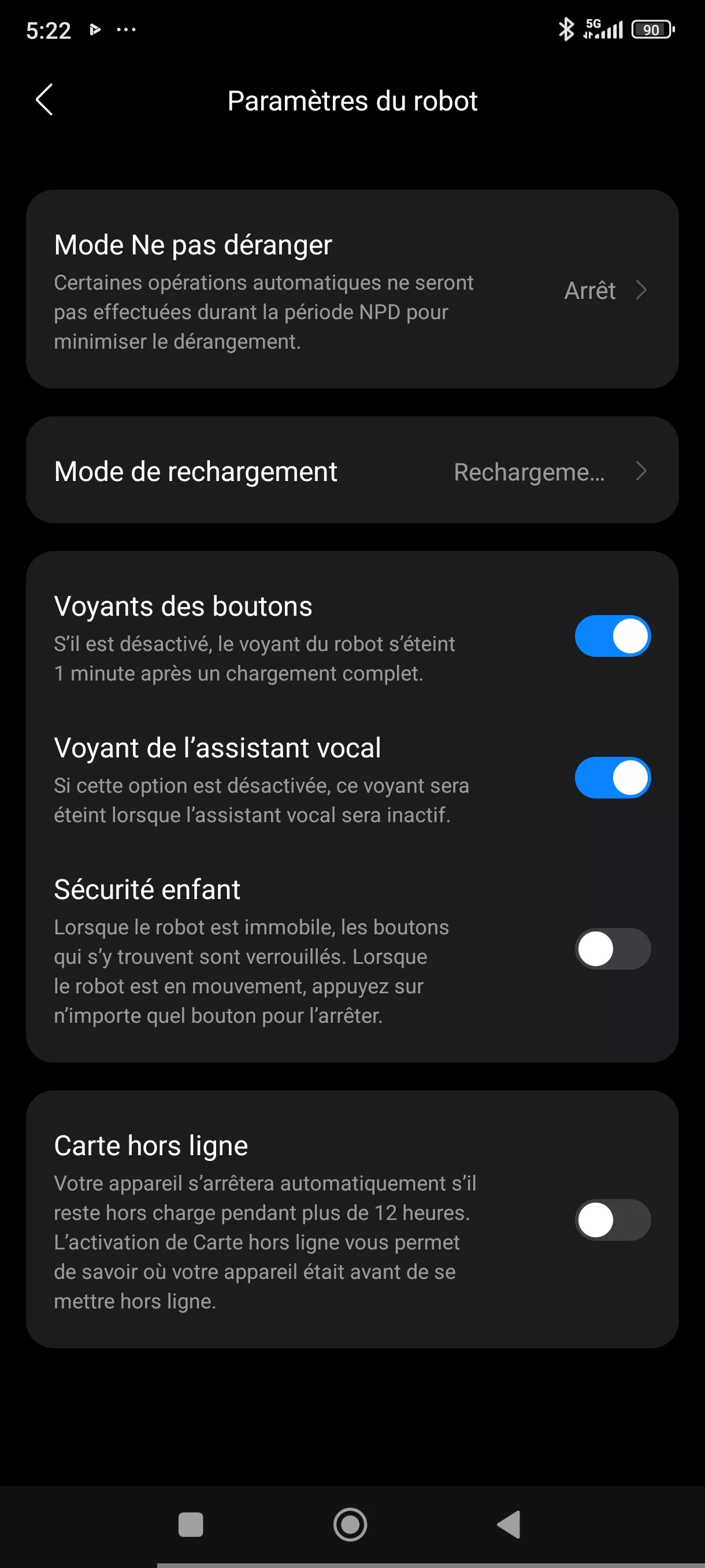Turn off Voyant de l'assistant vocal
The image size is (705, 1568).
612,777
